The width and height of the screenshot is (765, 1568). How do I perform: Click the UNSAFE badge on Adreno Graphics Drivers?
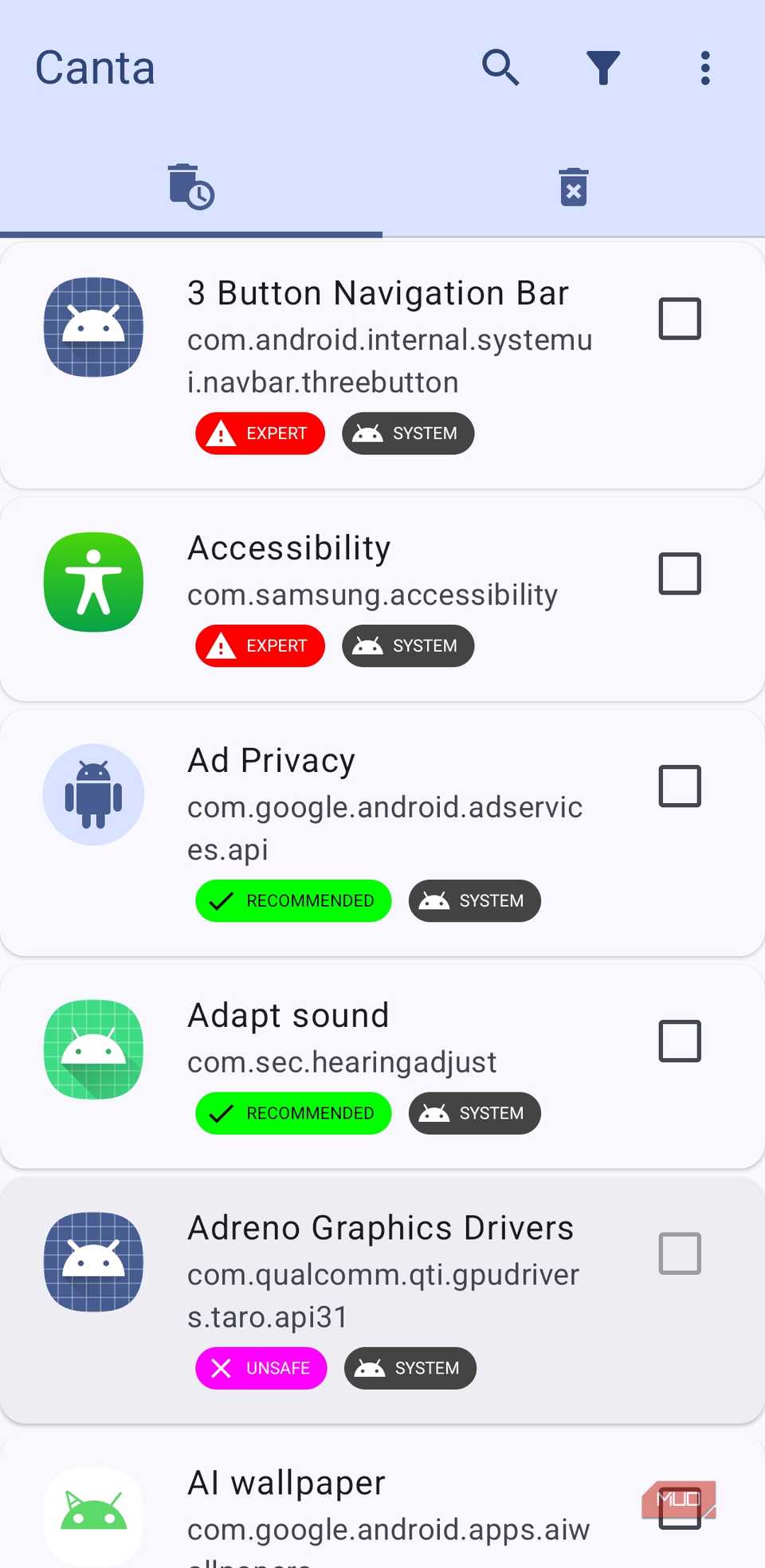(261, 1368)
